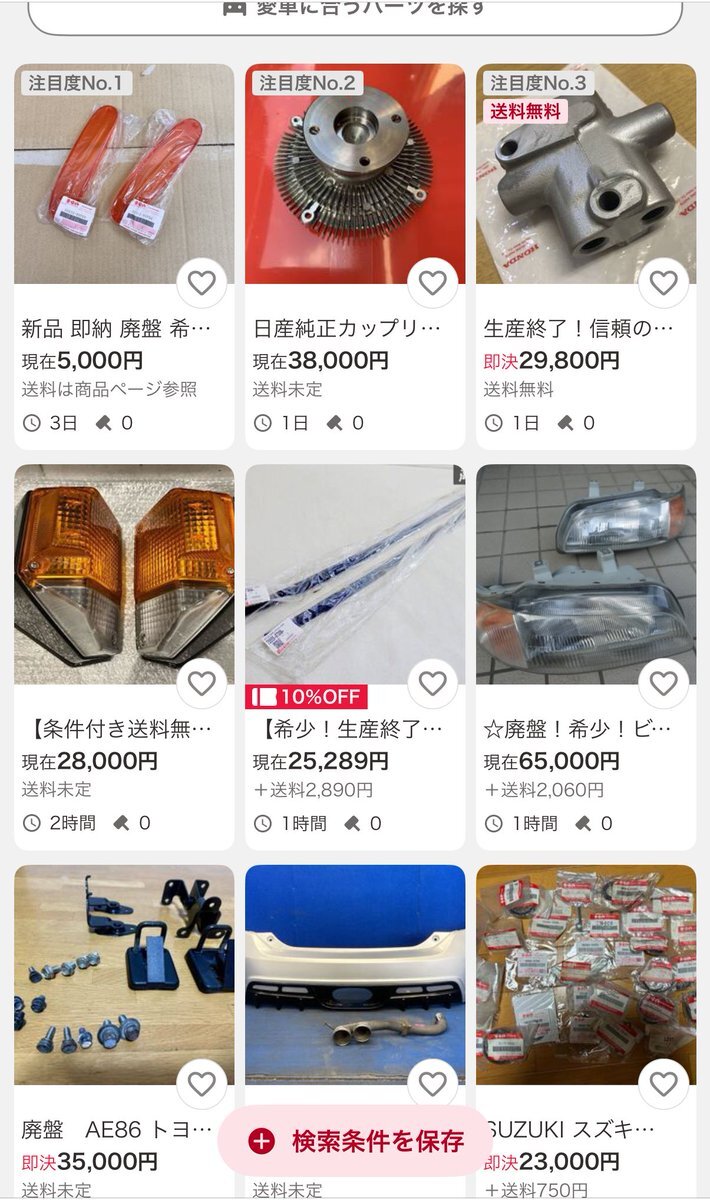Favorite the AE86 35,000円 item

point(202,1083)
